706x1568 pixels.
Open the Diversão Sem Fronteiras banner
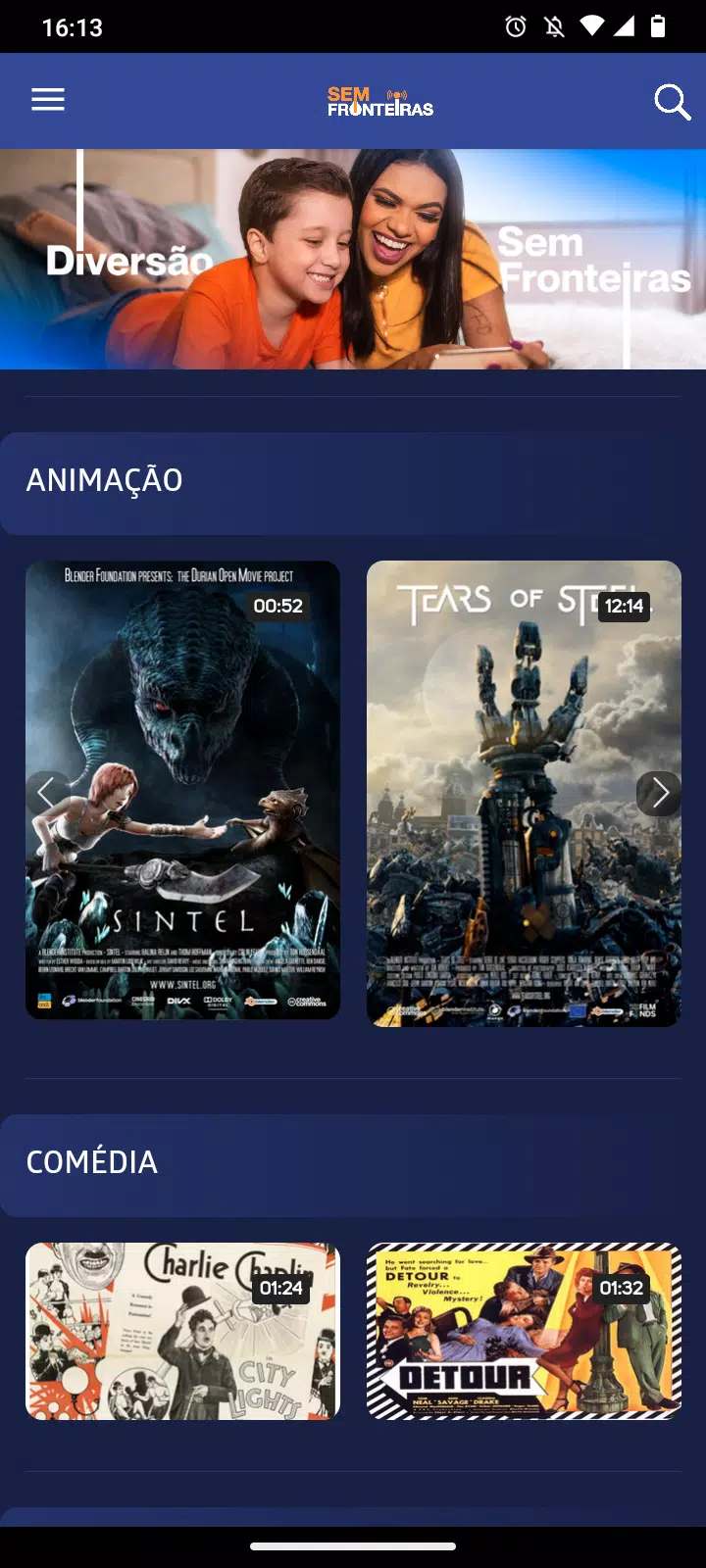(353, 259)
